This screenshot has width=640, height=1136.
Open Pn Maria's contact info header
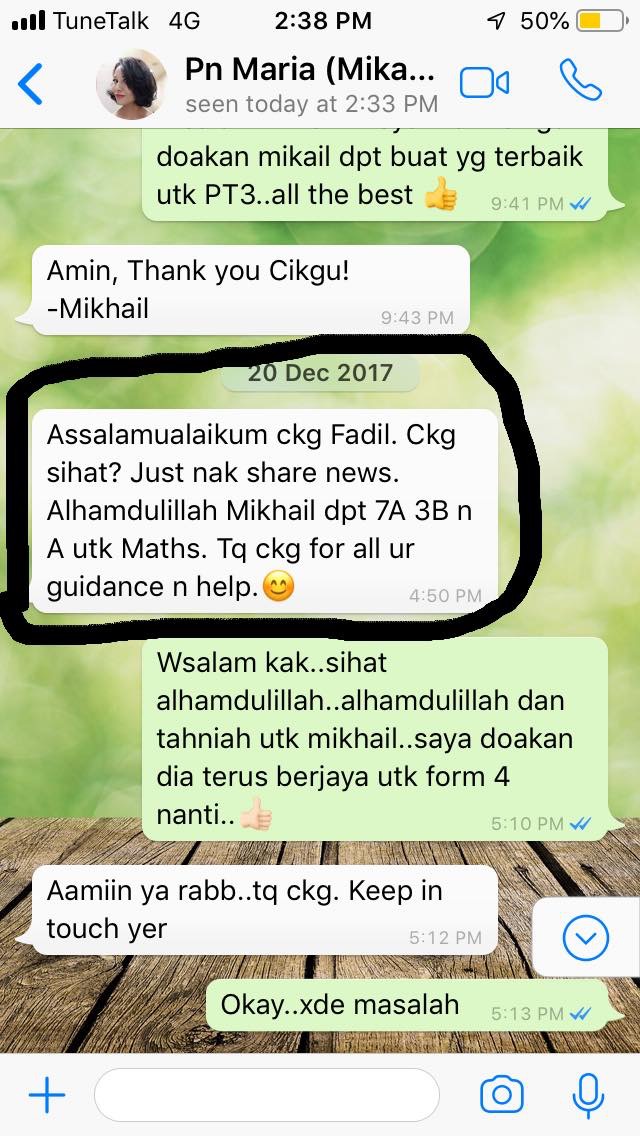coord(310,85)
